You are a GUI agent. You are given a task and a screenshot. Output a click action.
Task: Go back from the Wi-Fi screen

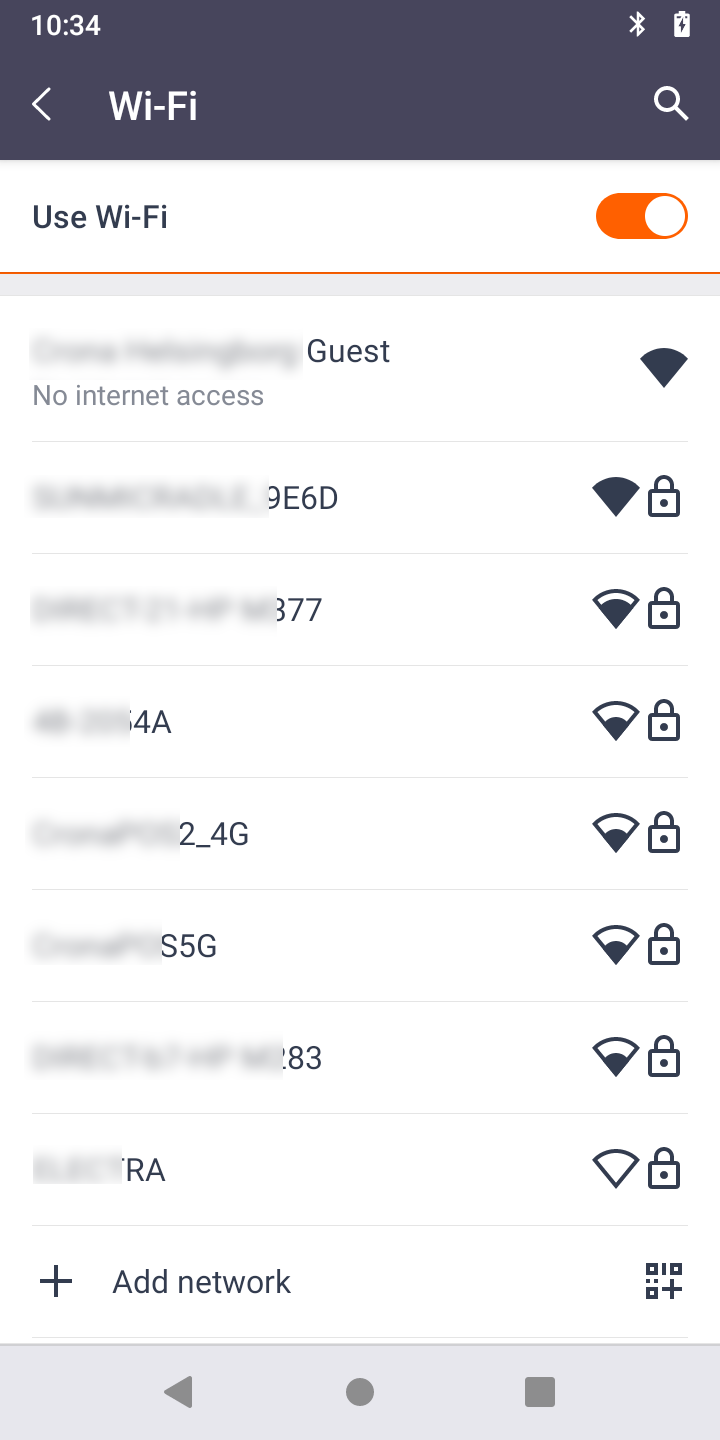coord(42,104)
